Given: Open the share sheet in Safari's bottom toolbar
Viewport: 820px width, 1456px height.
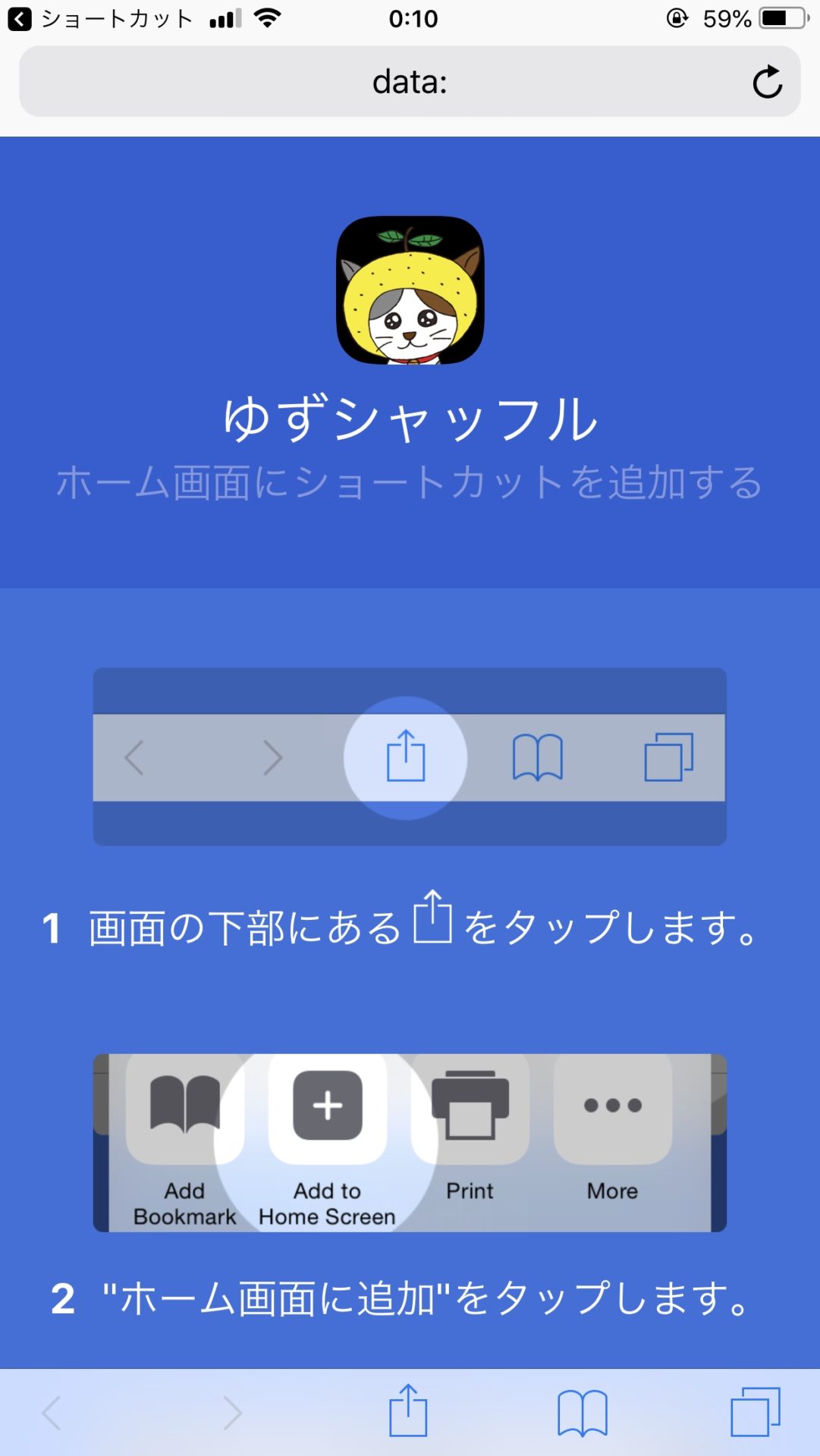Looking at the screenshot, I should pos(408,1411).
